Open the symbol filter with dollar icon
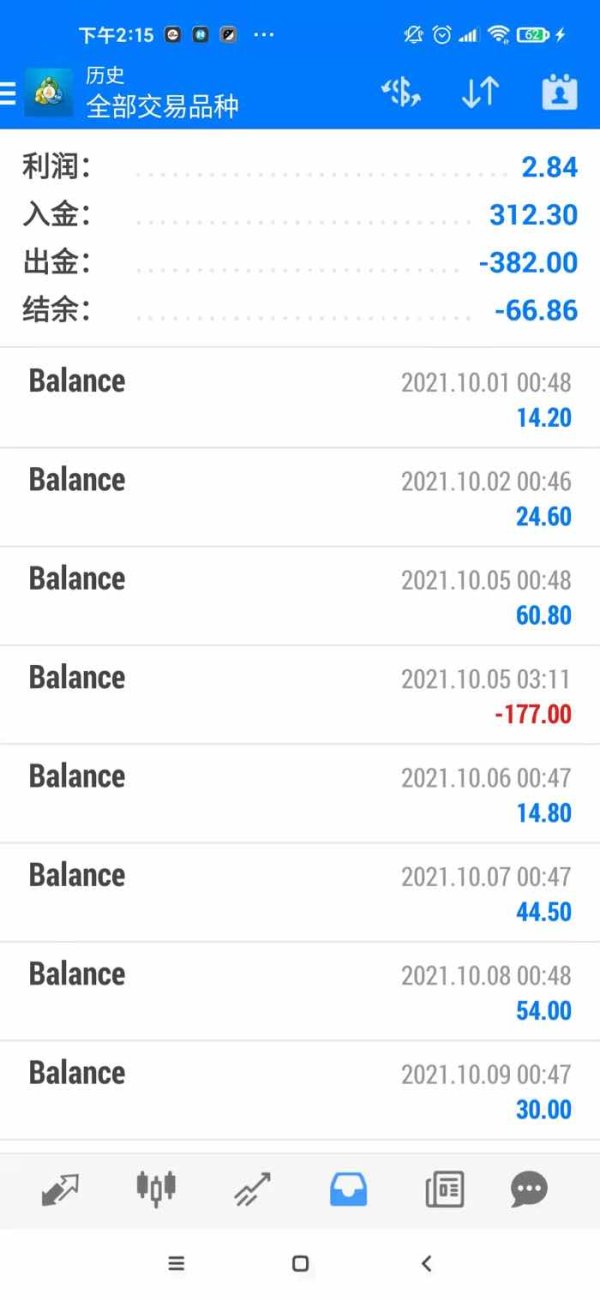 tap(401, 93)
